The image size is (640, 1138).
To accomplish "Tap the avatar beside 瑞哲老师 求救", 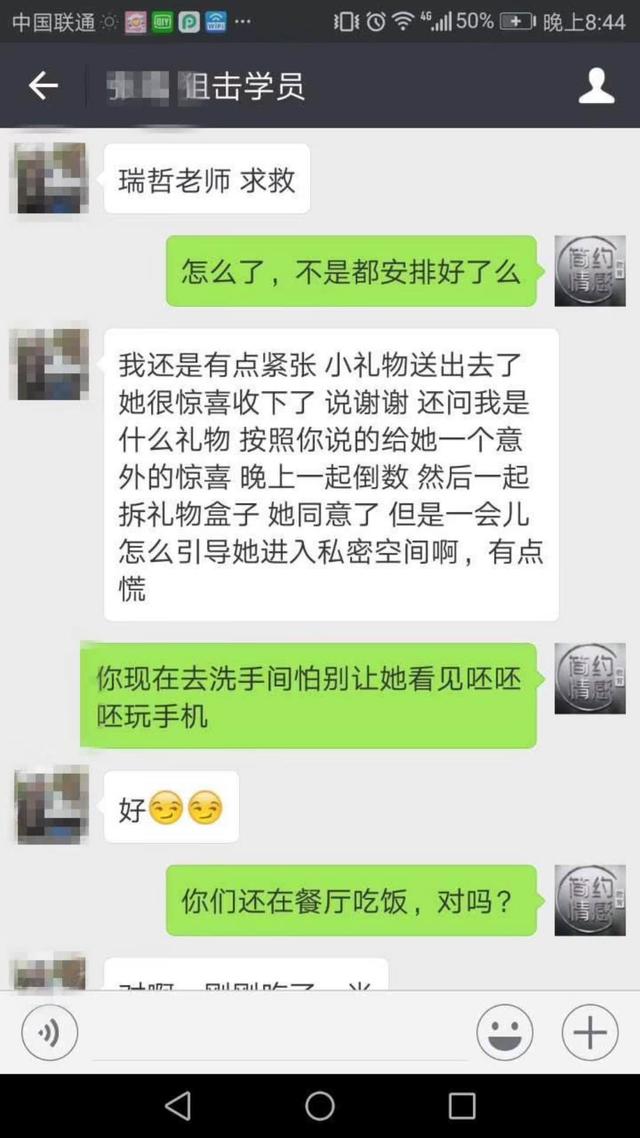I will (49, 178).
